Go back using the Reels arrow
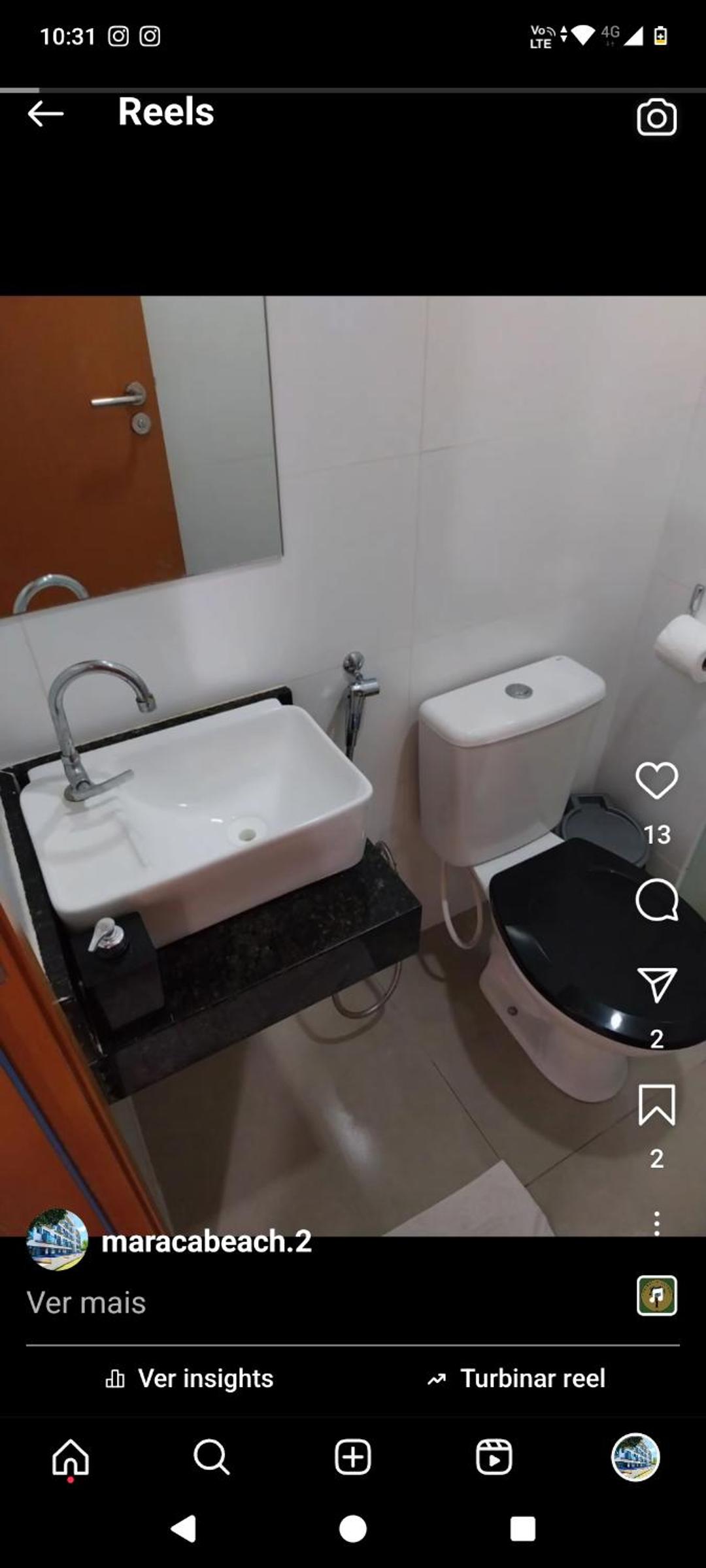The width and height of the screenshot is (706, 1568). tap(46, 114)
